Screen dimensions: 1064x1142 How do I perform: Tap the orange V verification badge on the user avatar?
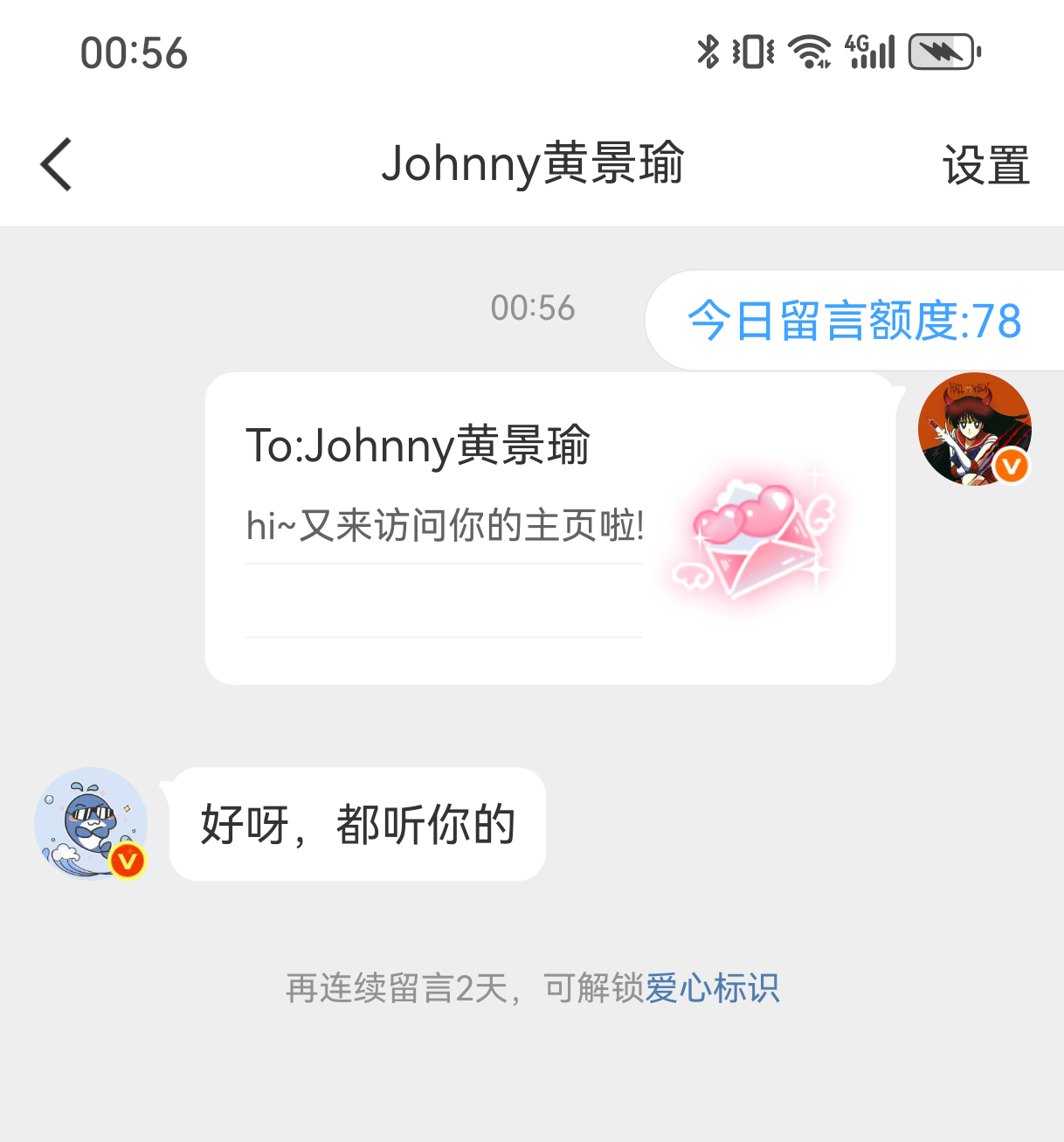click(1011, 467)
